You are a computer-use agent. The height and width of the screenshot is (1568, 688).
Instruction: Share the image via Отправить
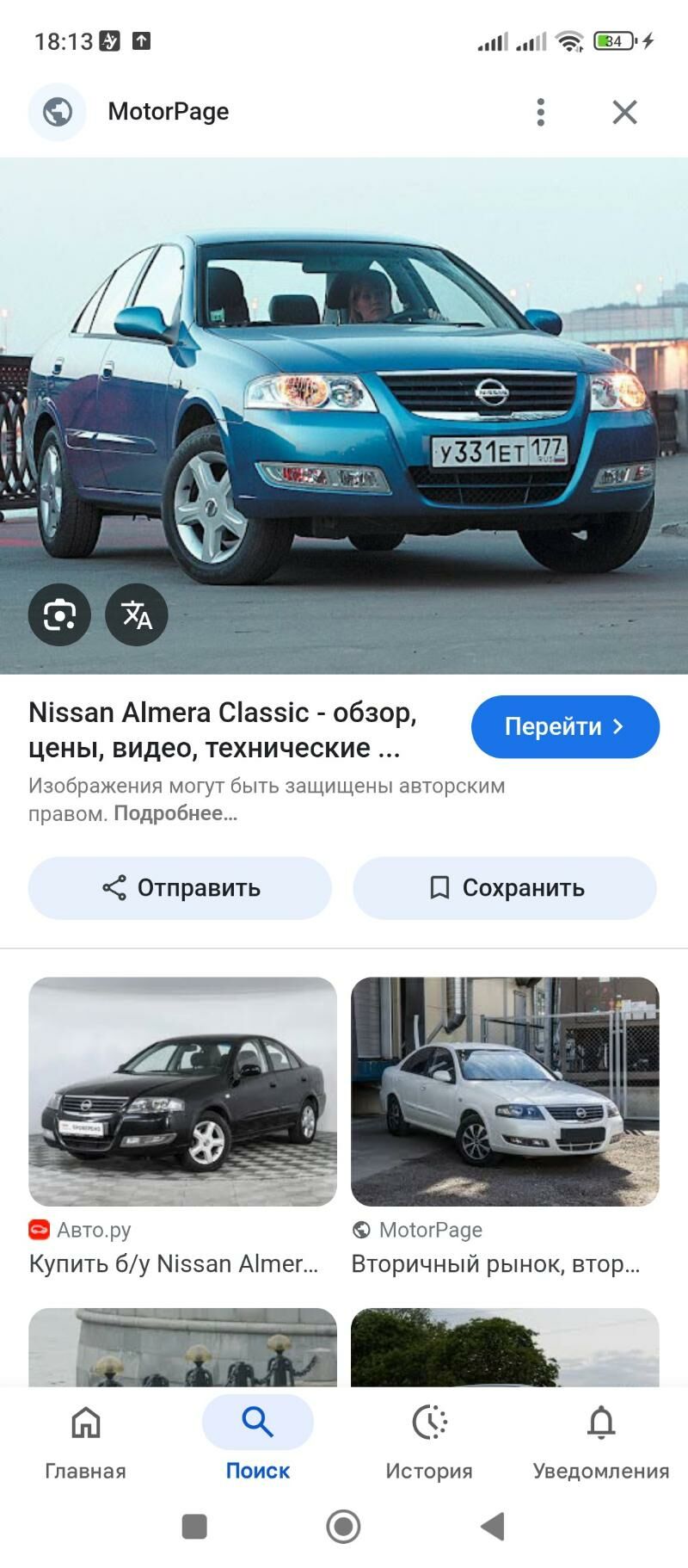(180, 887)
